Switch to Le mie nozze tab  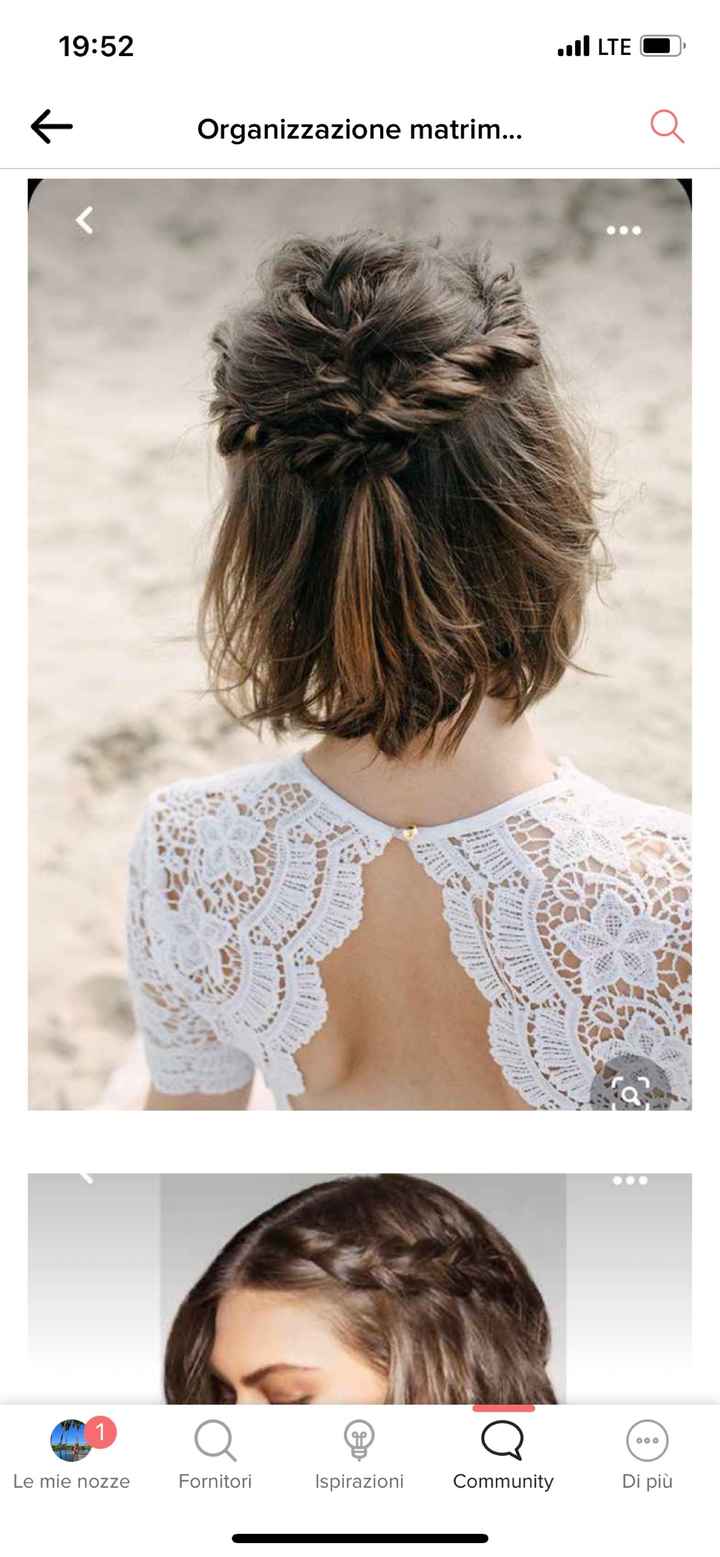pos(71,1455)
